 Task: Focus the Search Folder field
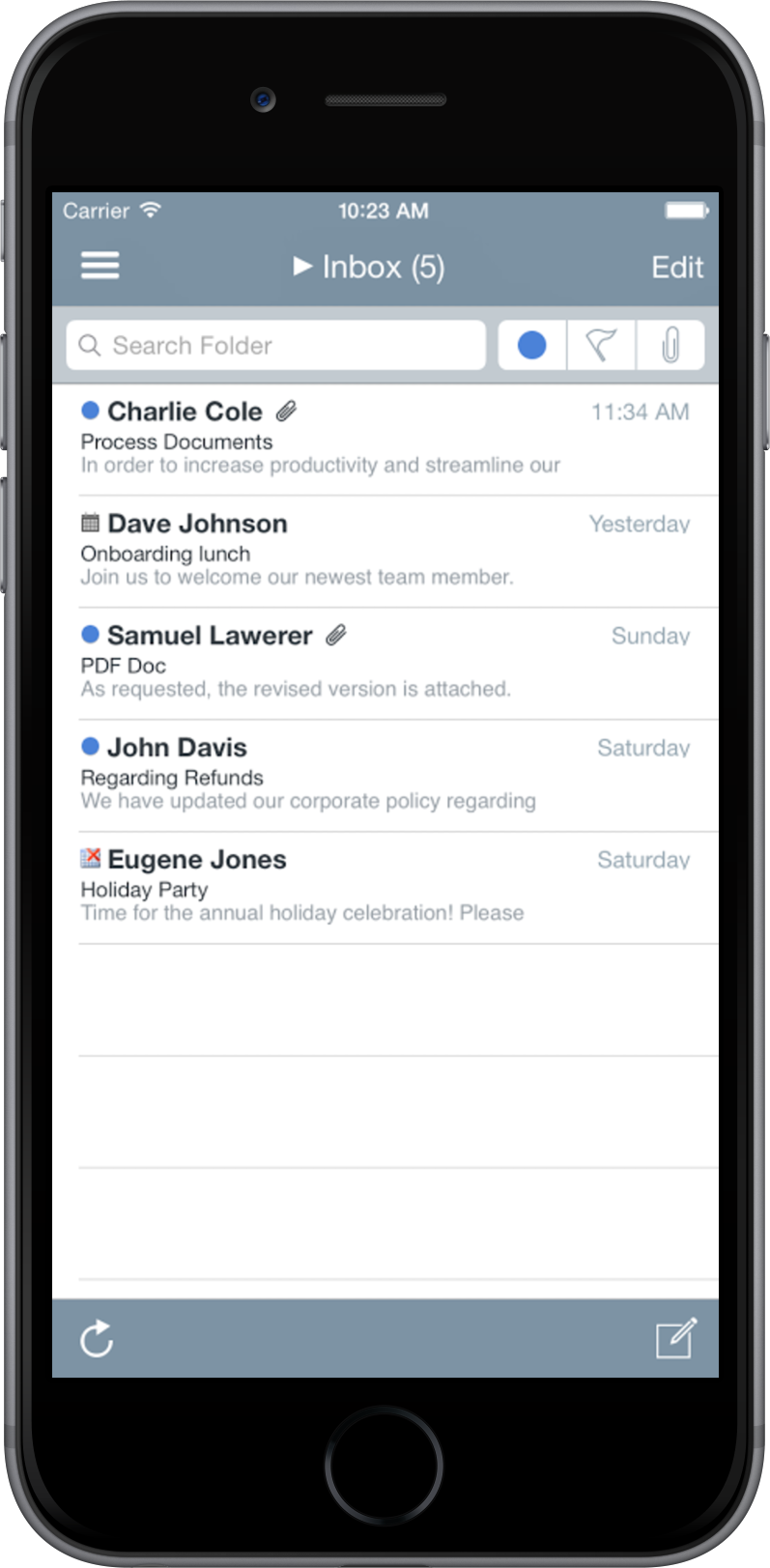pos(276,345)
